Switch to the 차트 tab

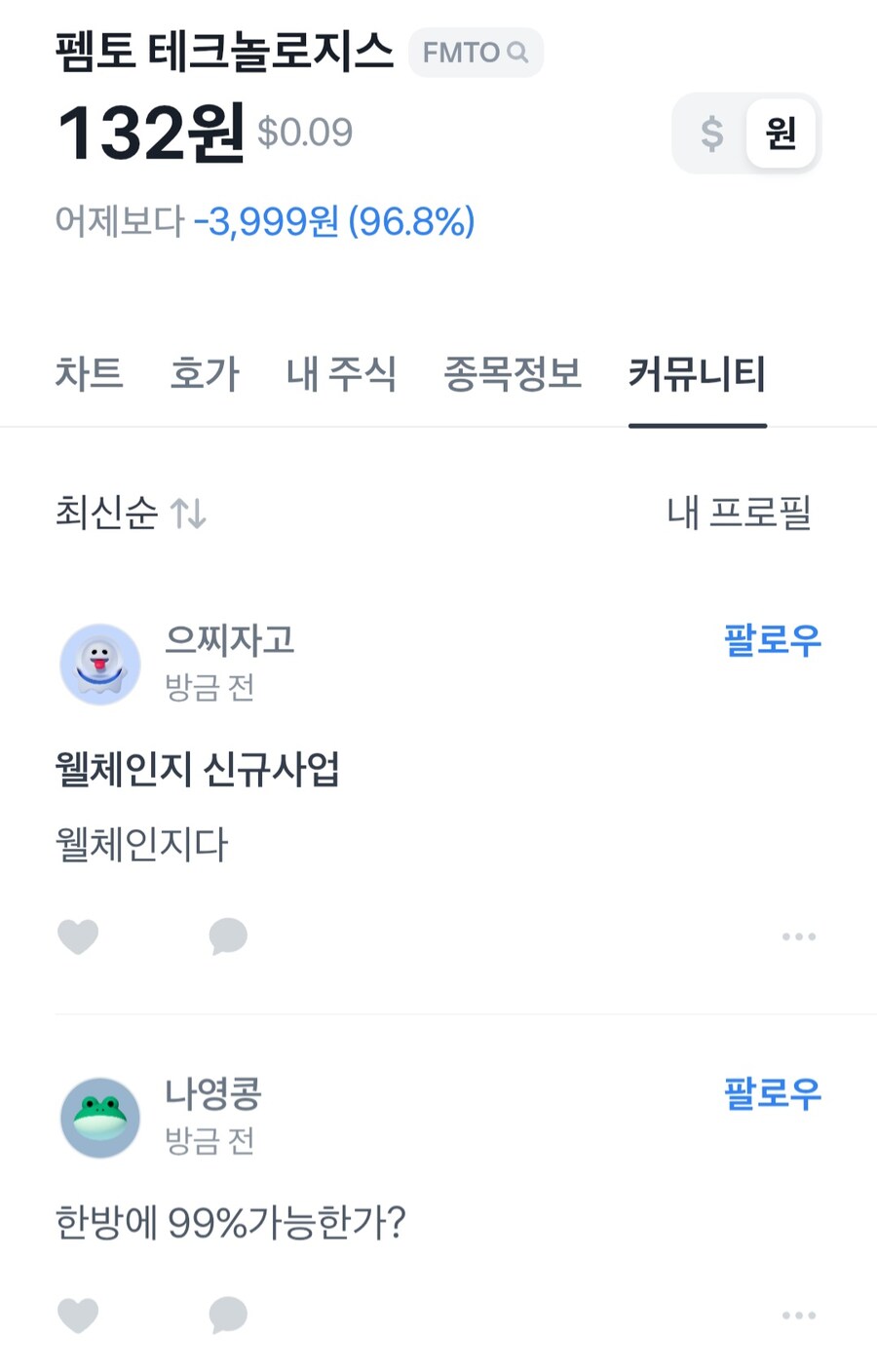tap(90, 375)
